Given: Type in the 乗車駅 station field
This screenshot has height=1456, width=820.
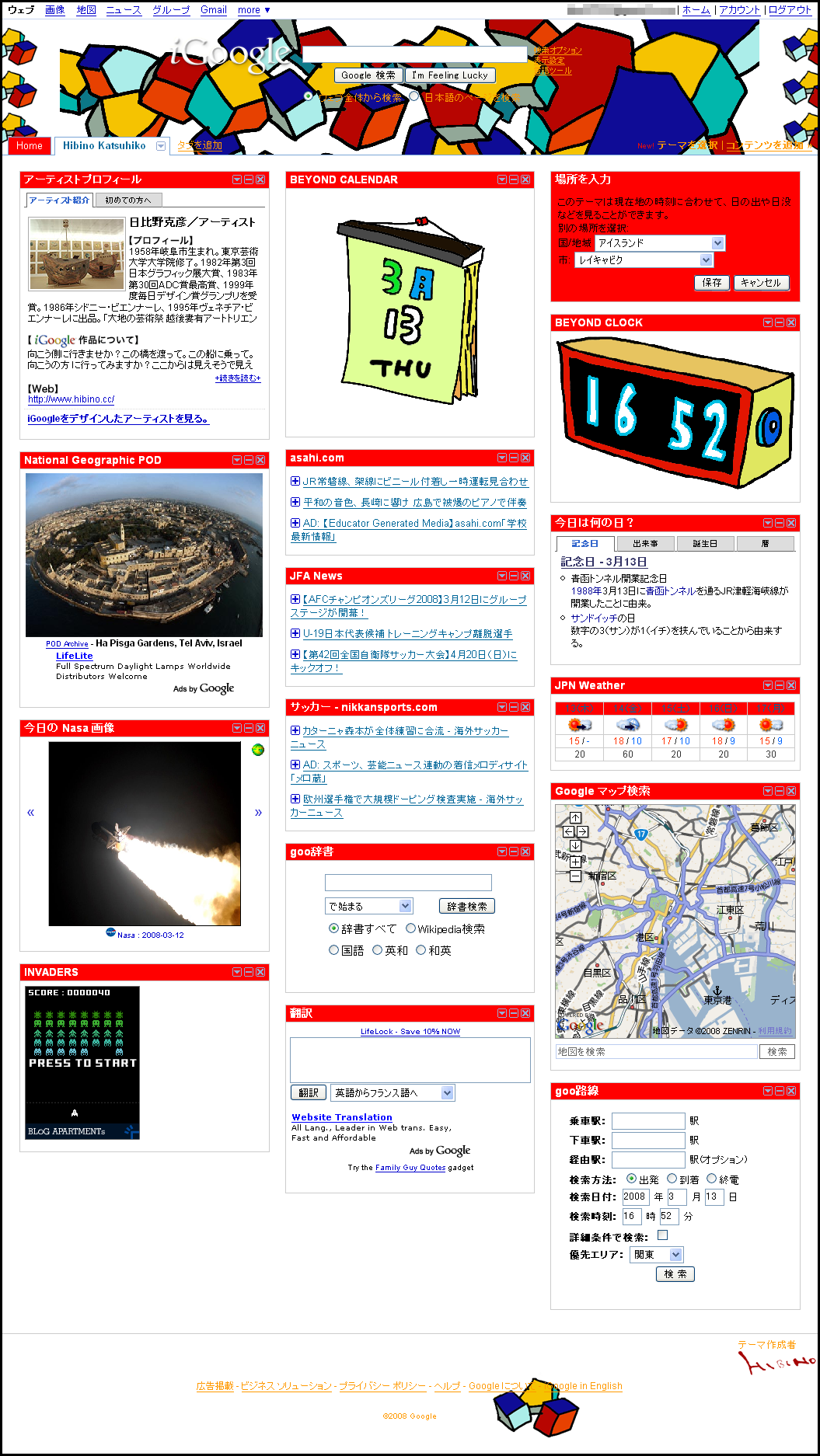Looking at the screenshot, I should point(648,1121).
